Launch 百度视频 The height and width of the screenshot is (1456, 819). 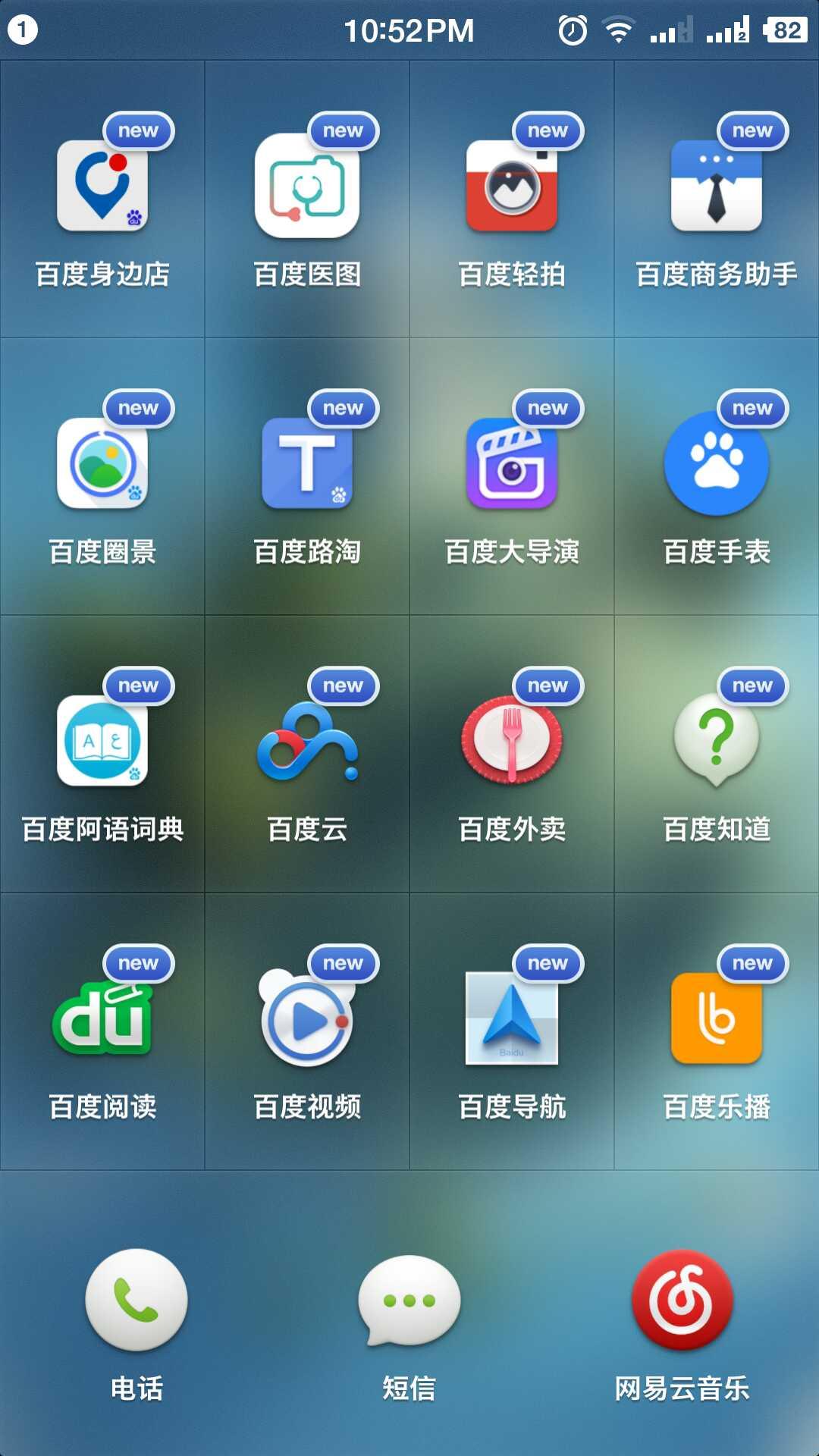[x=307, y=1019]
